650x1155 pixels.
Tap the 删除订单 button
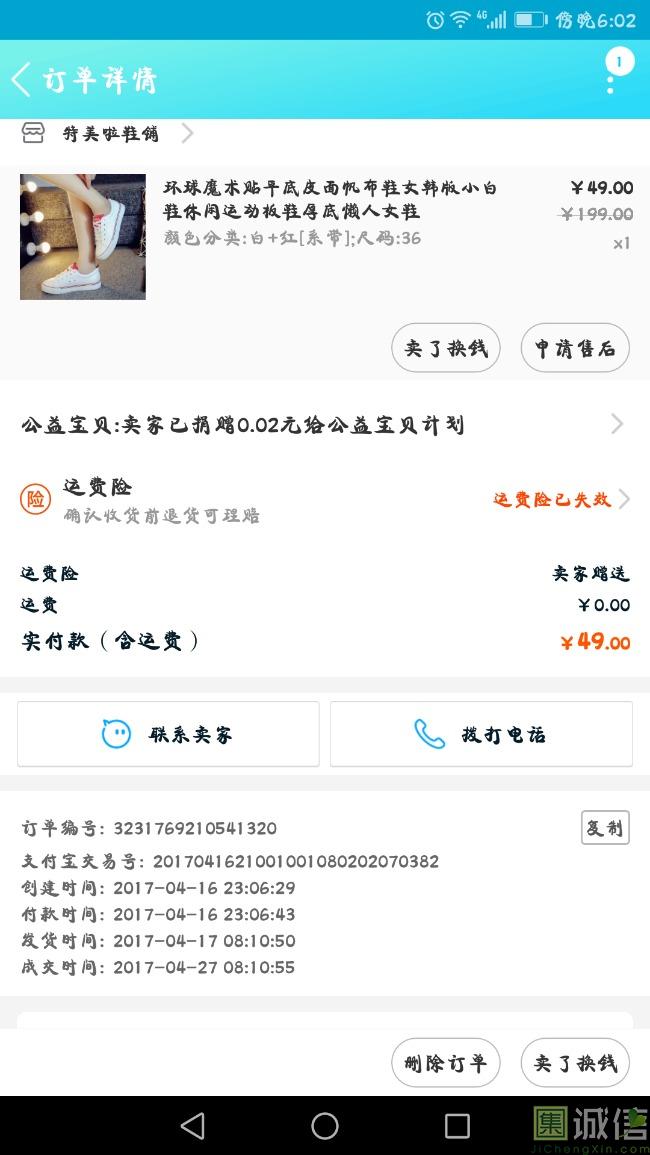tap(445, 1063)
